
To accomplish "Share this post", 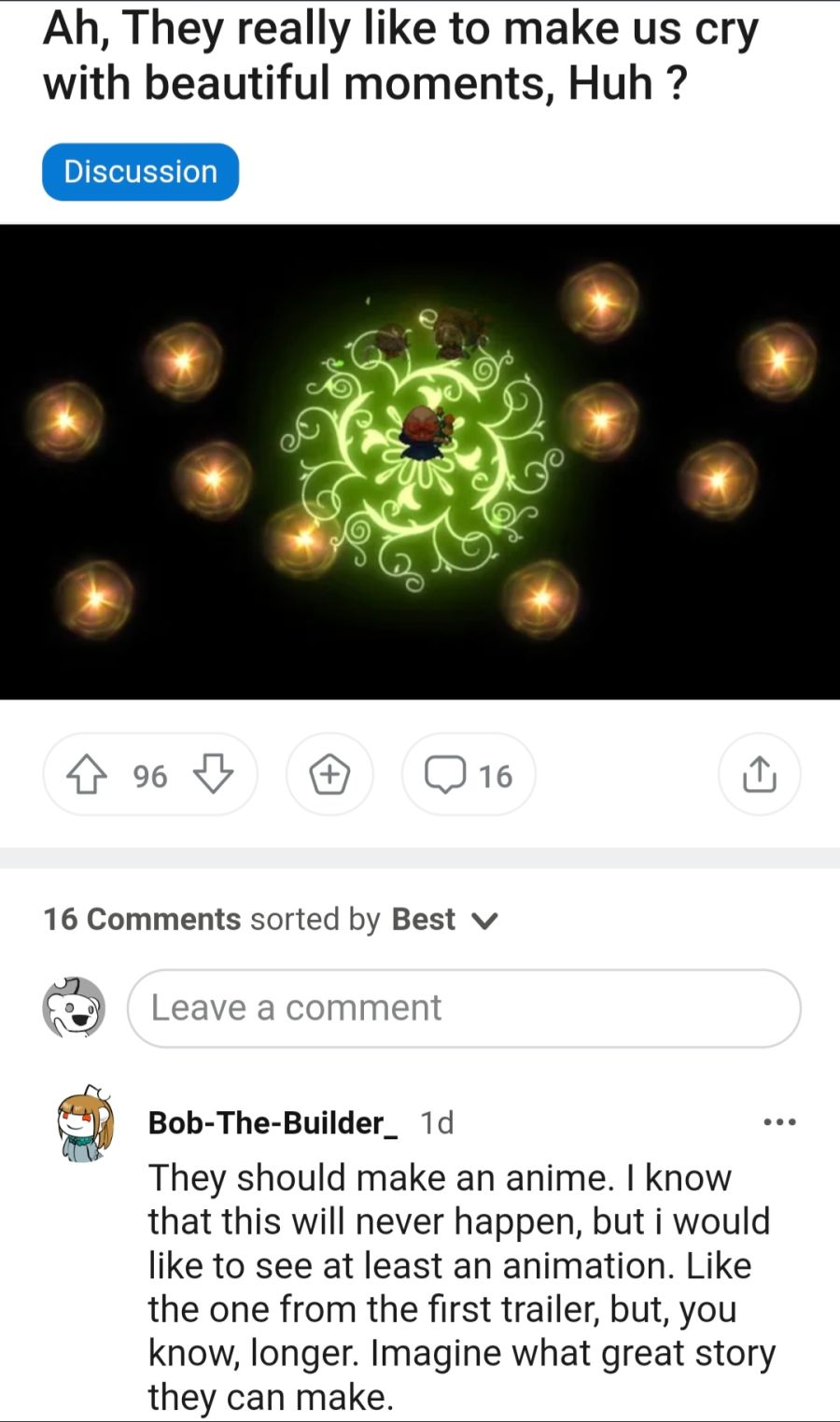I will 759,775.
